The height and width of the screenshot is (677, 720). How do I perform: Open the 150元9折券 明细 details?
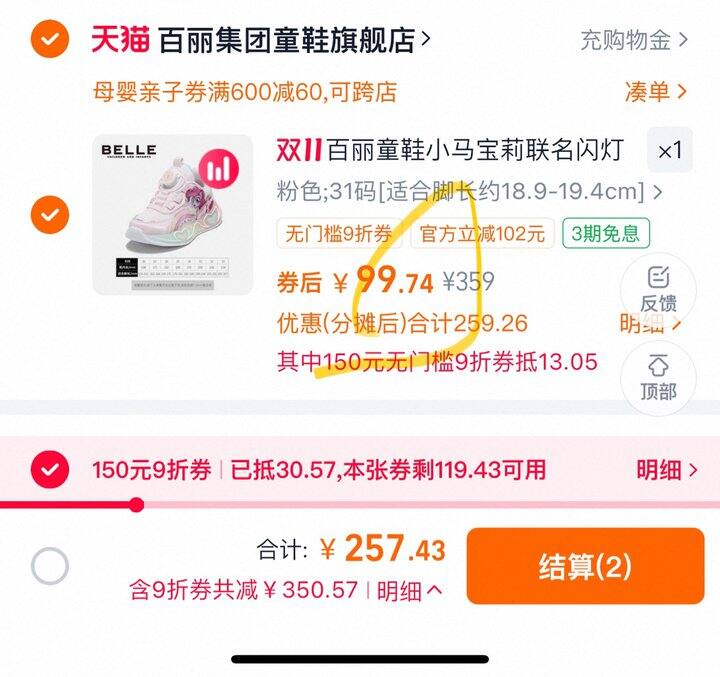tap(667, 469)
